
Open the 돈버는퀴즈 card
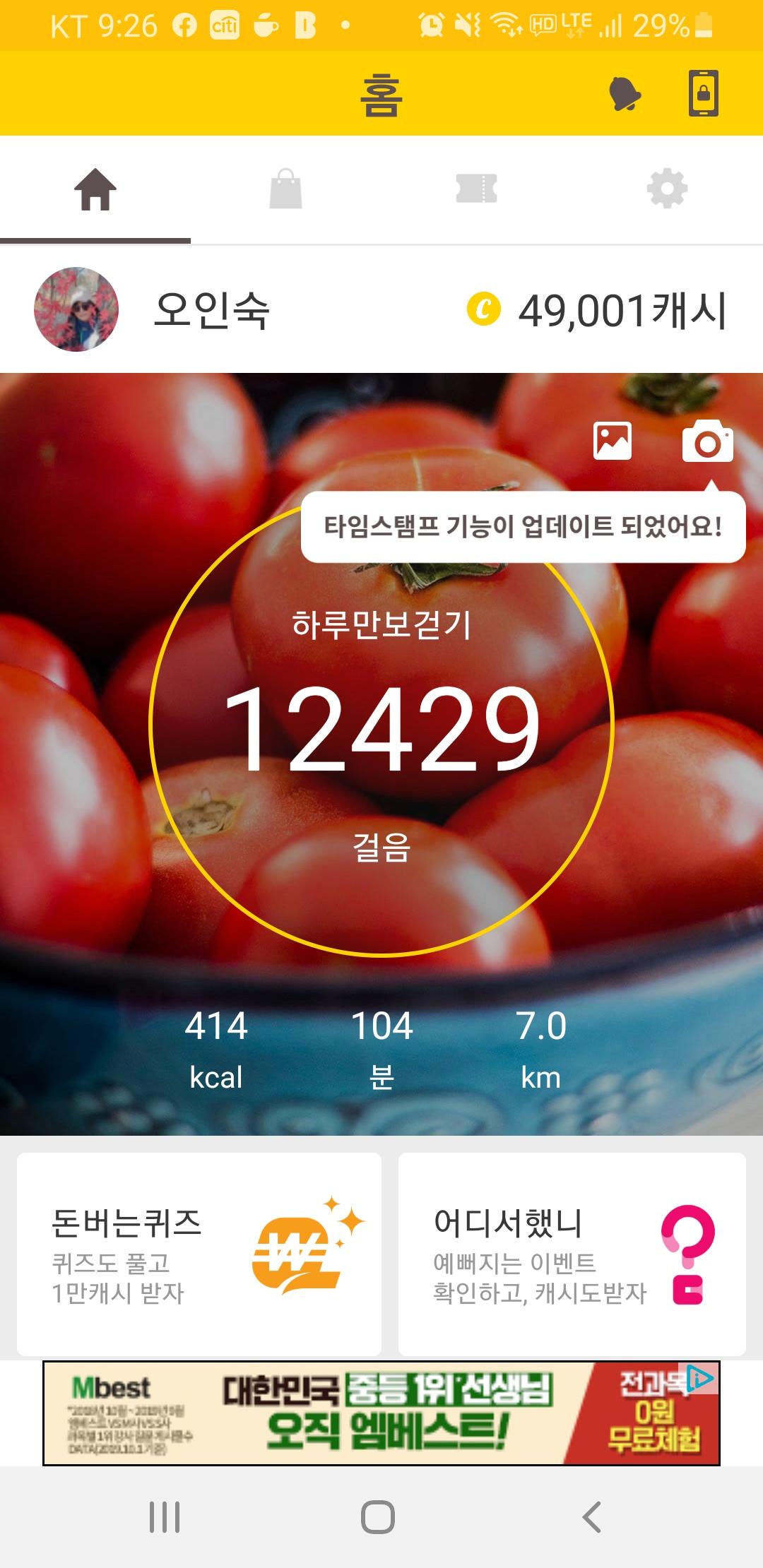point(199,1254)
